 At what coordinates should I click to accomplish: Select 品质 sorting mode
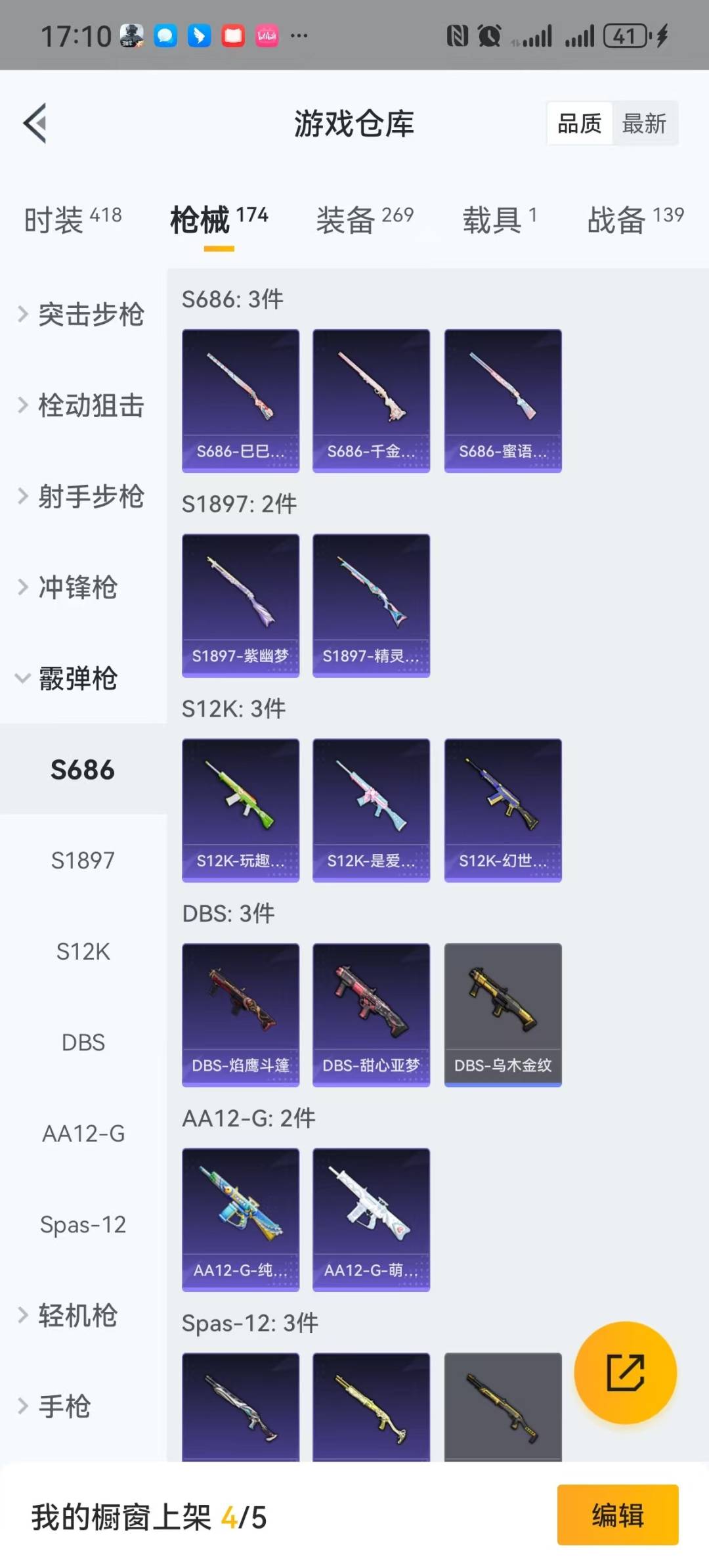(578, 123)
